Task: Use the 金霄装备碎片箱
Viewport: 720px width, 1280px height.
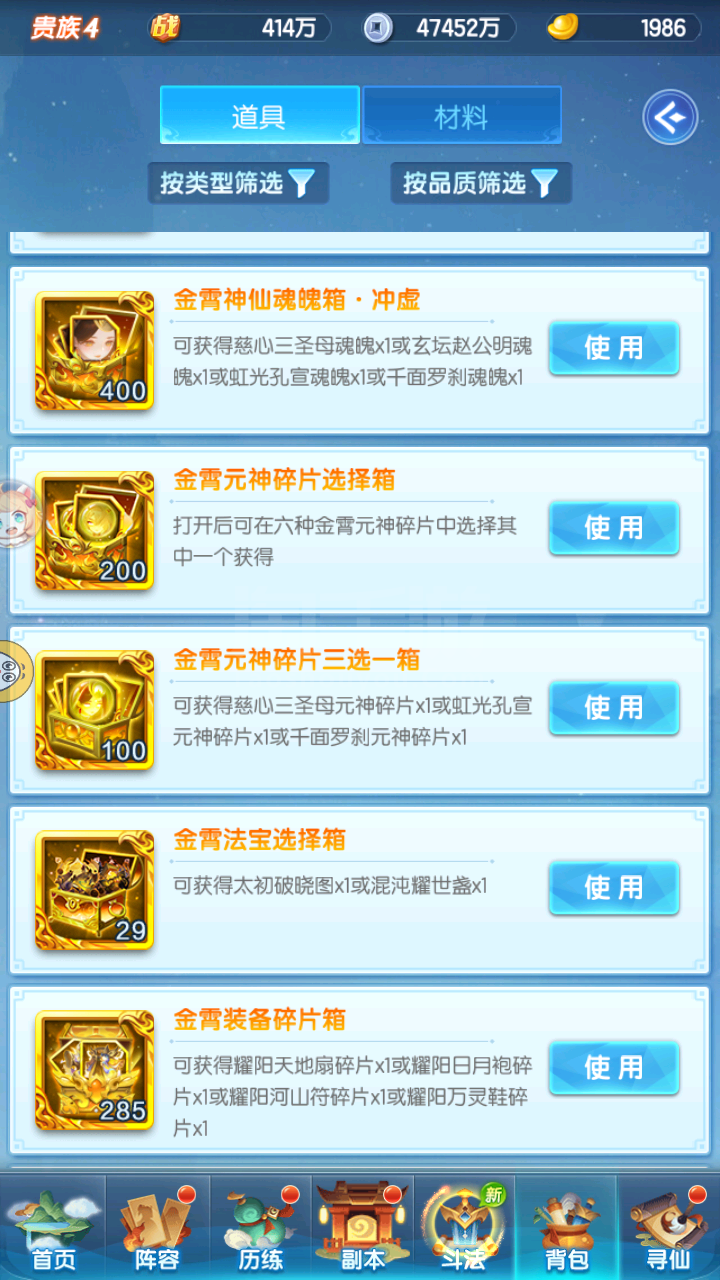Action: click(x=614, y=1068)
